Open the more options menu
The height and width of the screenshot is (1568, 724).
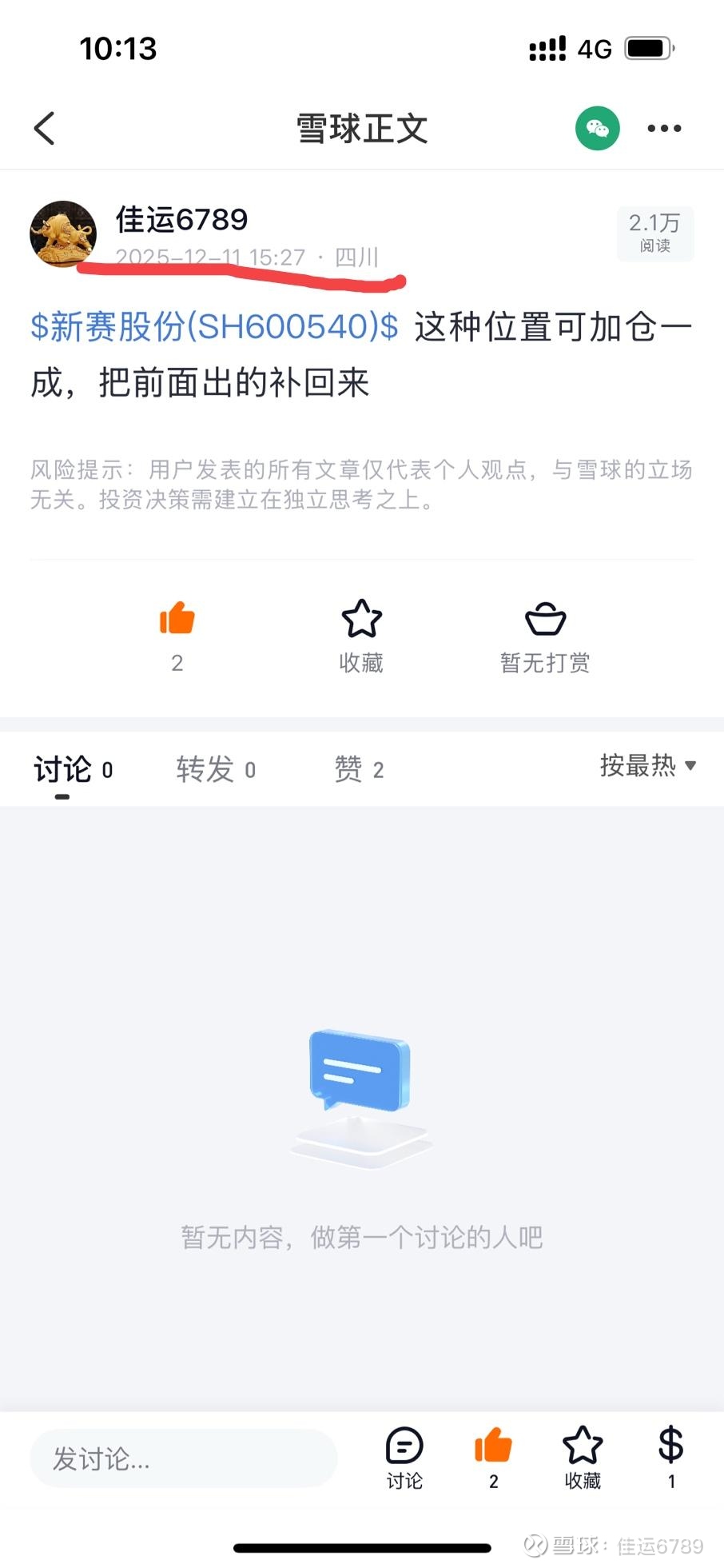point(664,128)
